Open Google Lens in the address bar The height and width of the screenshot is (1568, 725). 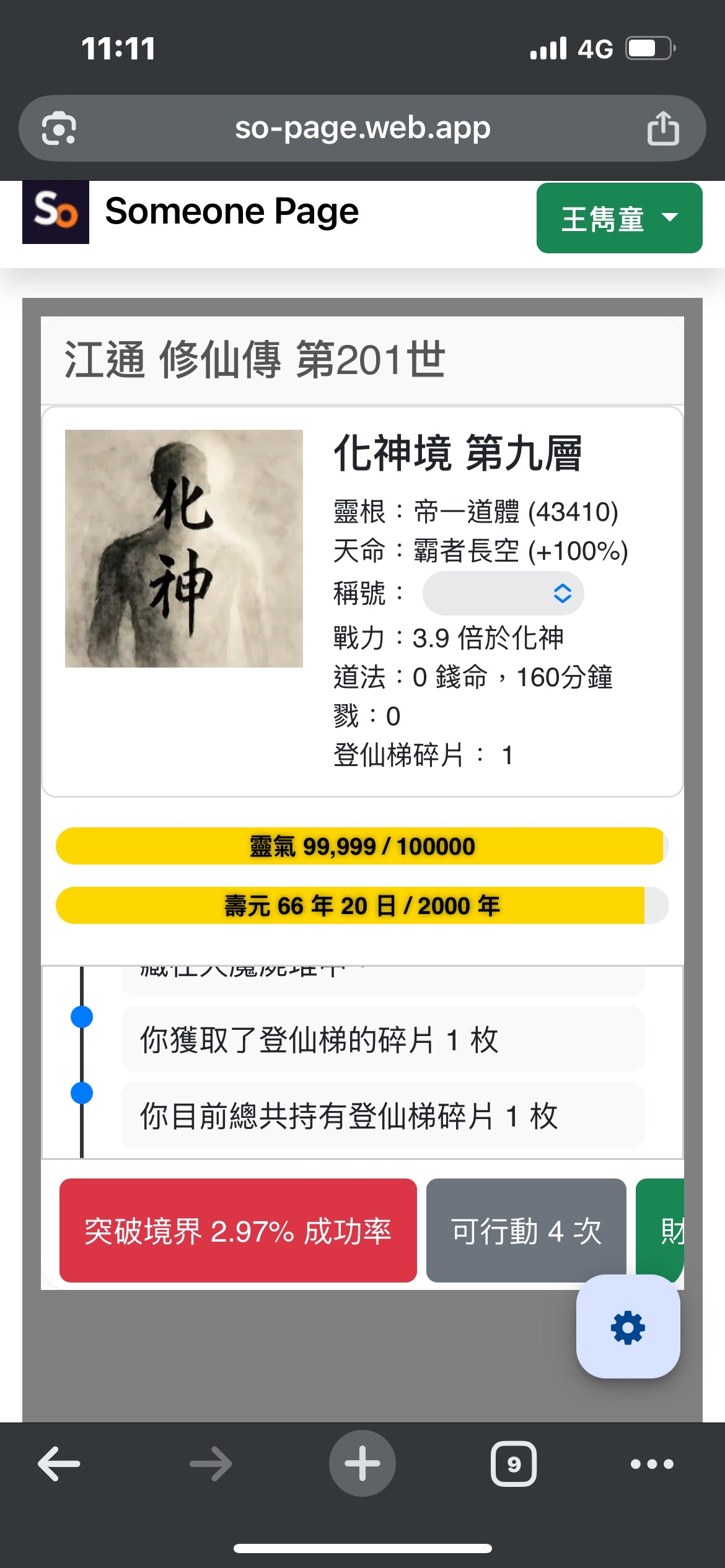[x=59, y=129]
